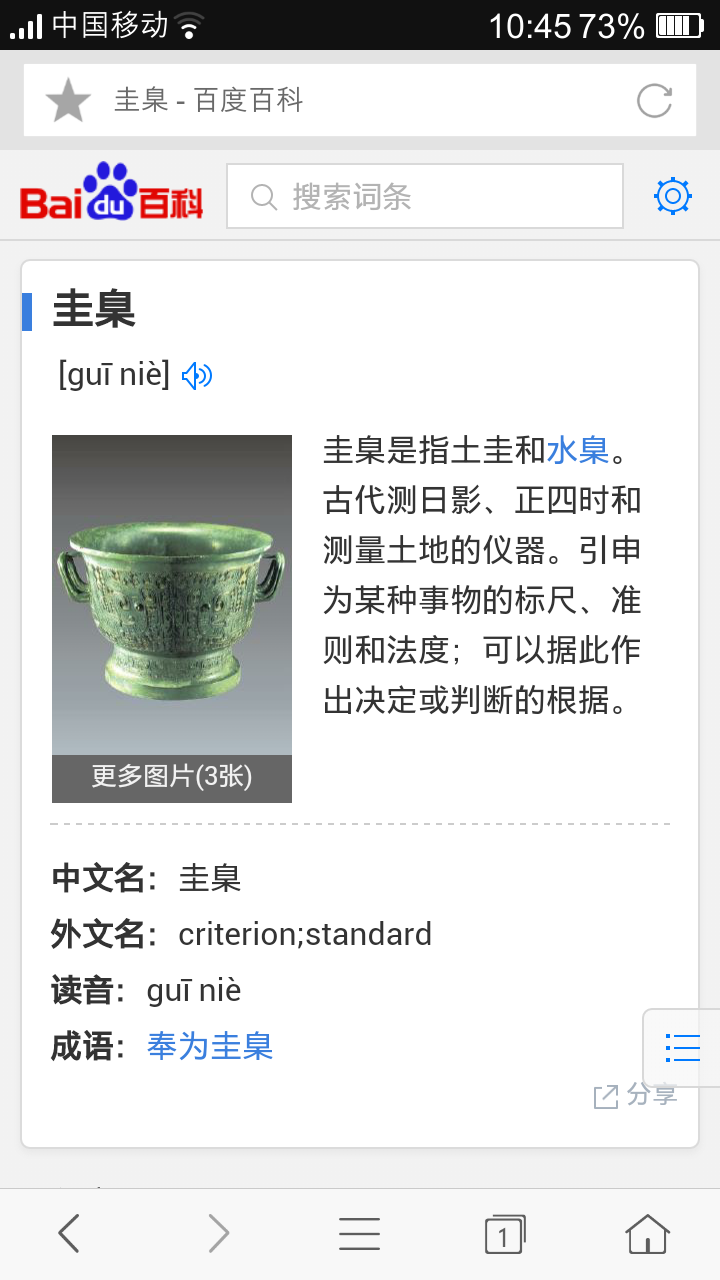Screen dimensions: 720x1280
Task: Return home with the house icon
Action: coord(649,1233)
